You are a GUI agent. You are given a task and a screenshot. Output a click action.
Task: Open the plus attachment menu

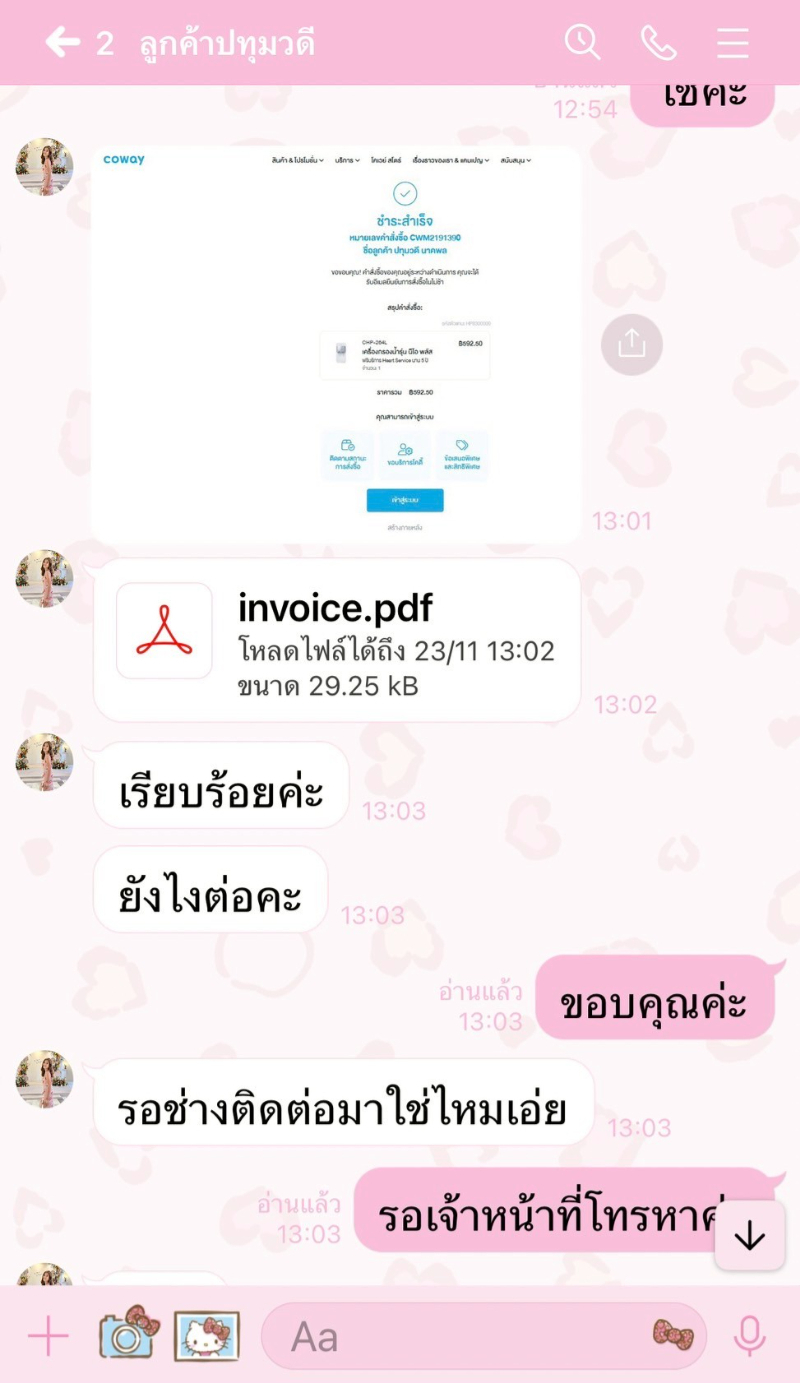(47, 1336)
